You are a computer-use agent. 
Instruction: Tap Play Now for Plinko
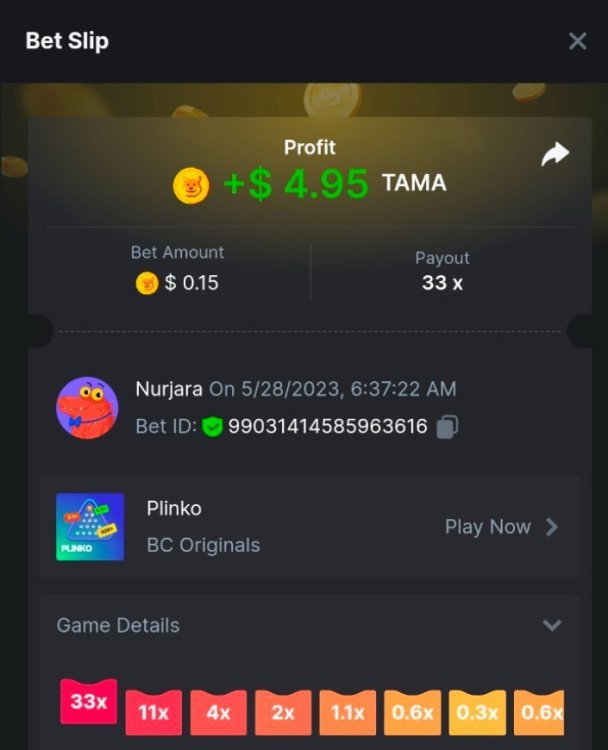click(x=501, y=527)
